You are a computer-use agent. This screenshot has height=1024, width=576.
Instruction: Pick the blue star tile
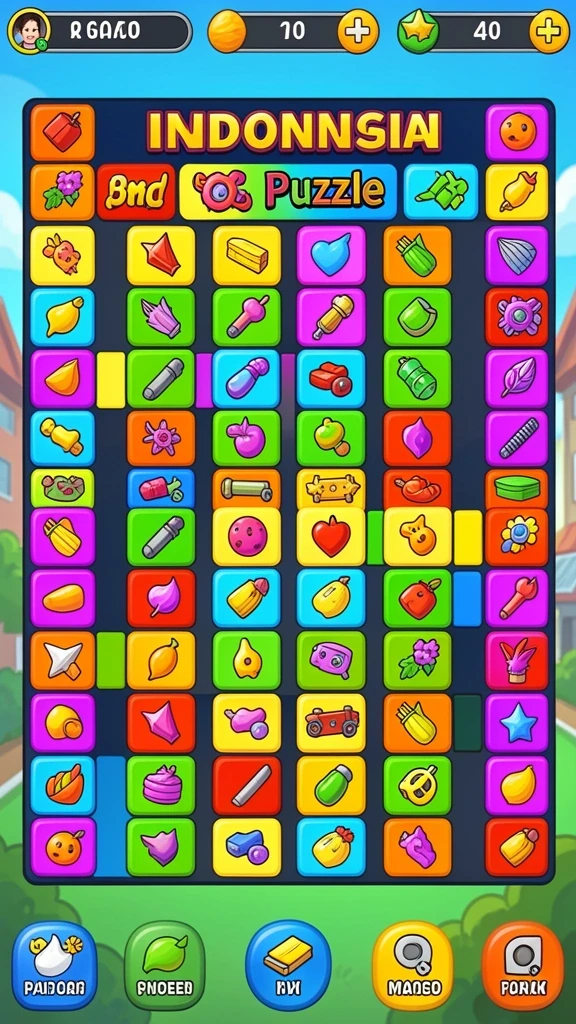[517, 724]
